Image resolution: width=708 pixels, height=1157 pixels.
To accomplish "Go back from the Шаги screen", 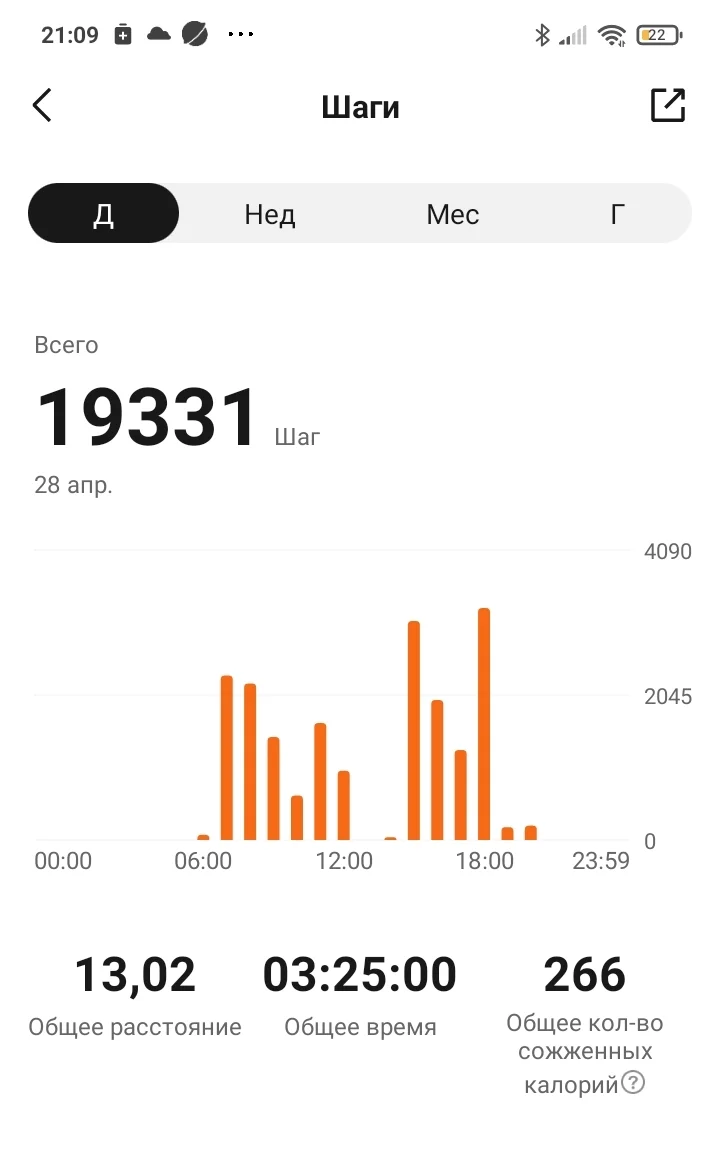I will 42,105.
